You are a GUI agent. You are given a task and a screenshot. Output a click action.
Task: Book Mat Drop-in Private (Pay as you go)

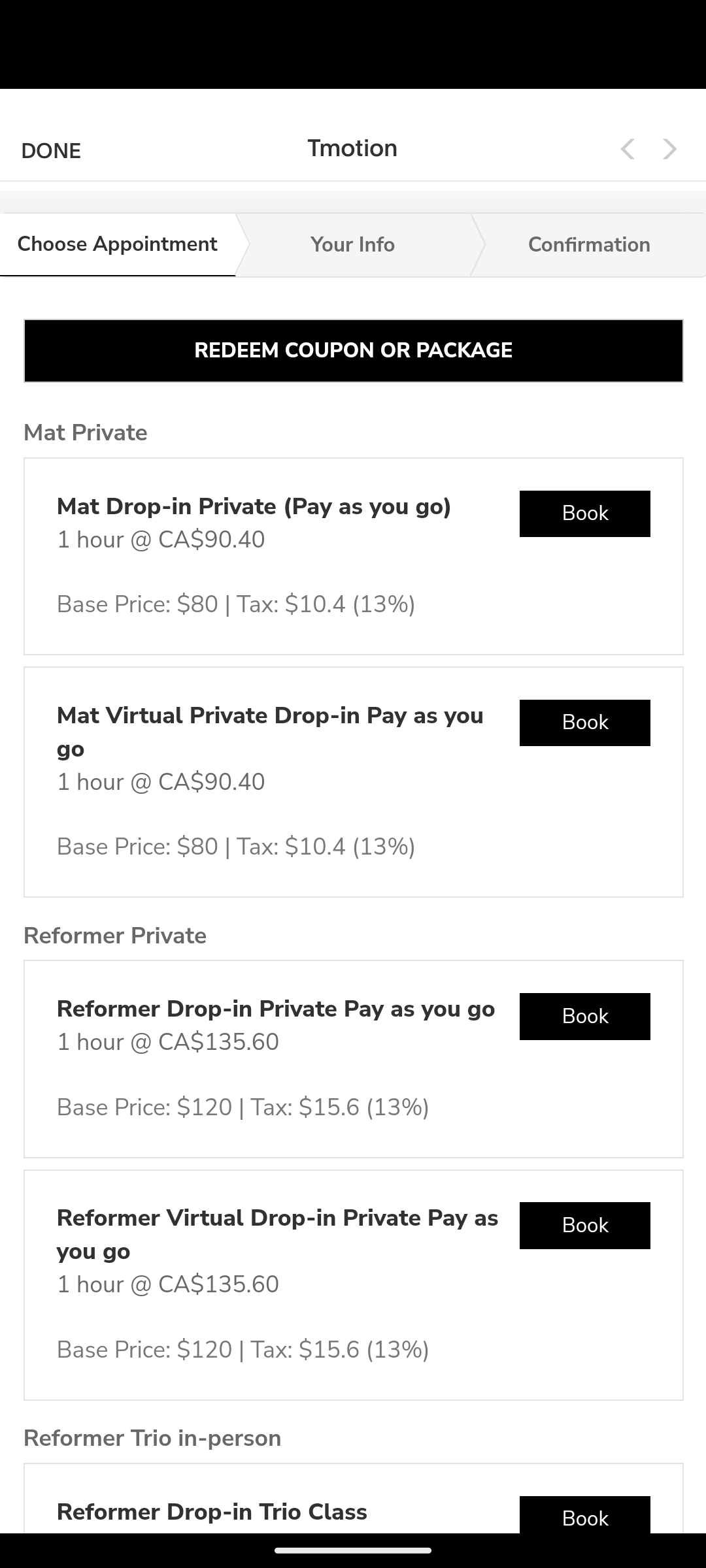point(584,514)
